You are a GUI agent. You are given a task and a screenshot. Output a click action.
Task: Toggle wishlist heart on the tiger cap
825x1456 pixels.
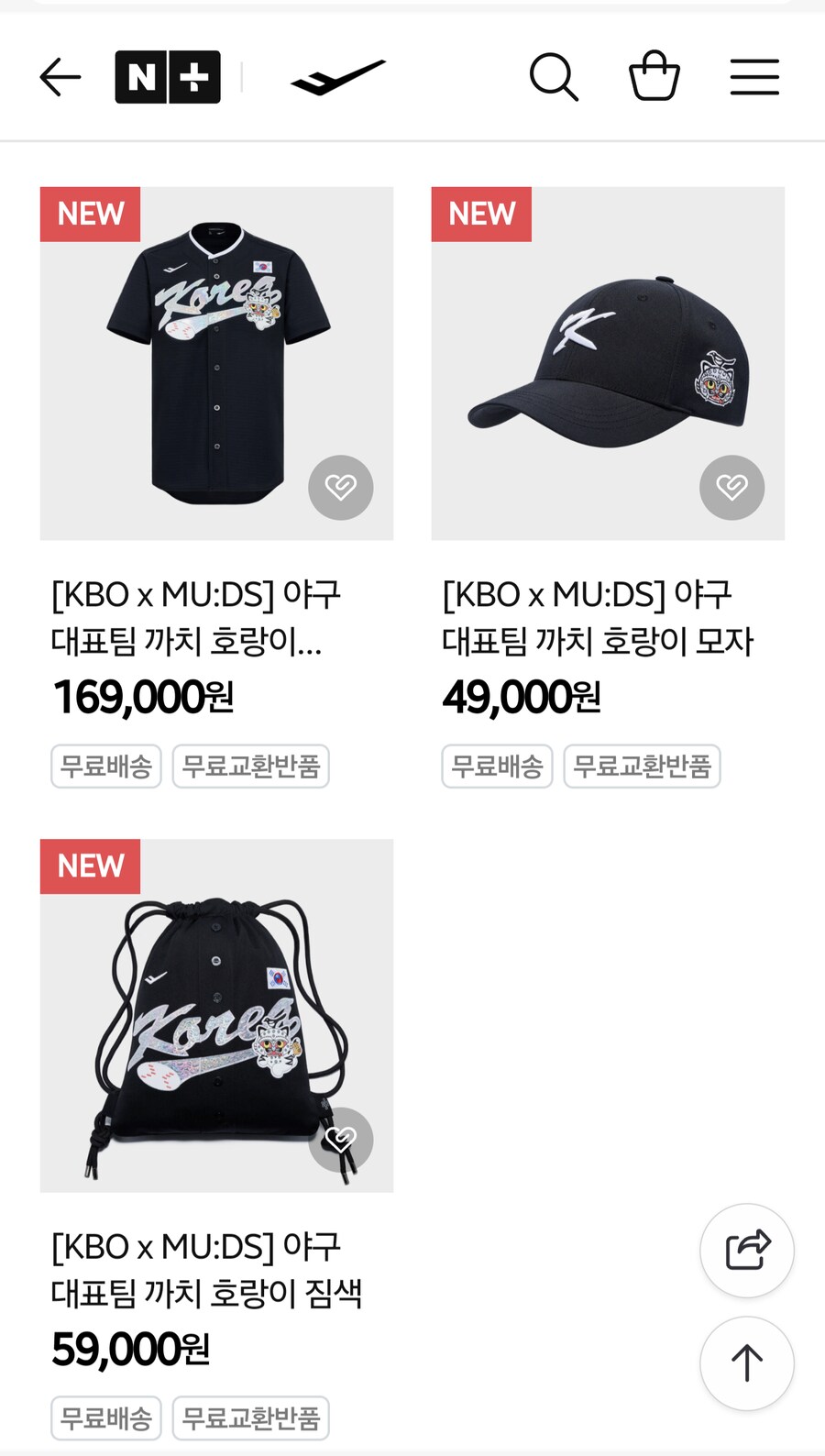coord(731,488)
